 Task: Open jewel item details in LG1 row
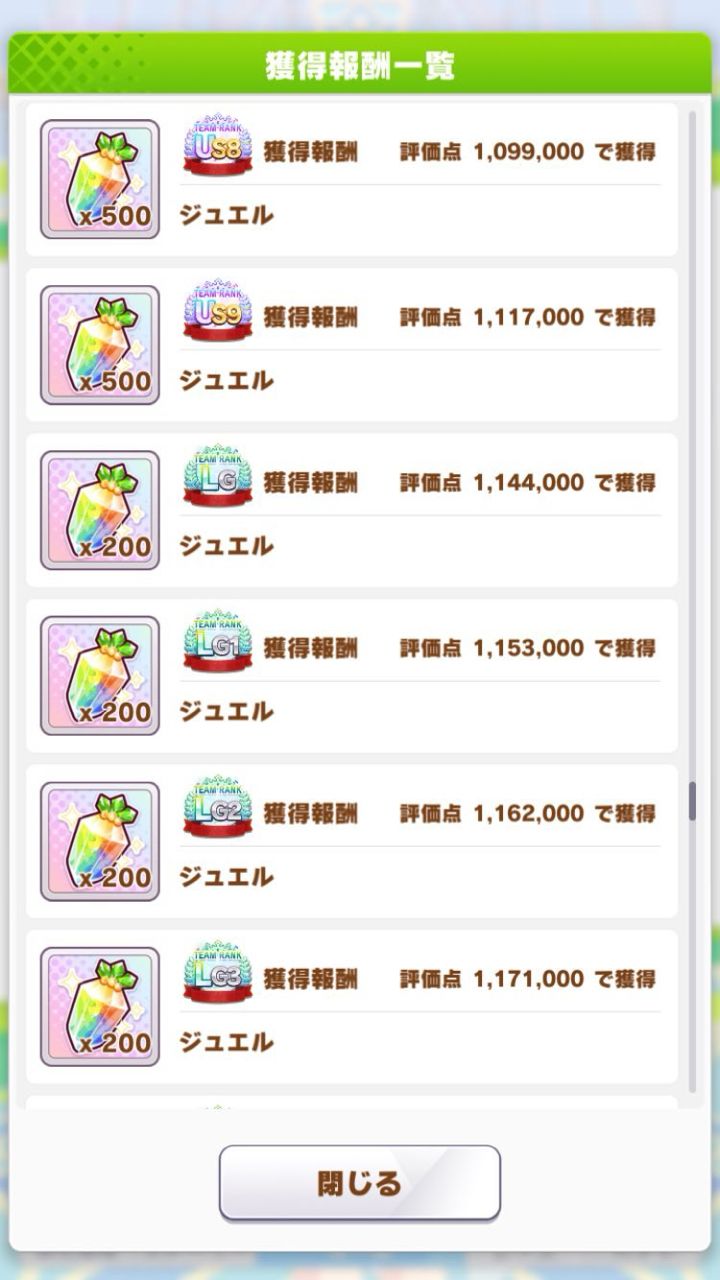[x=100, y=676]
